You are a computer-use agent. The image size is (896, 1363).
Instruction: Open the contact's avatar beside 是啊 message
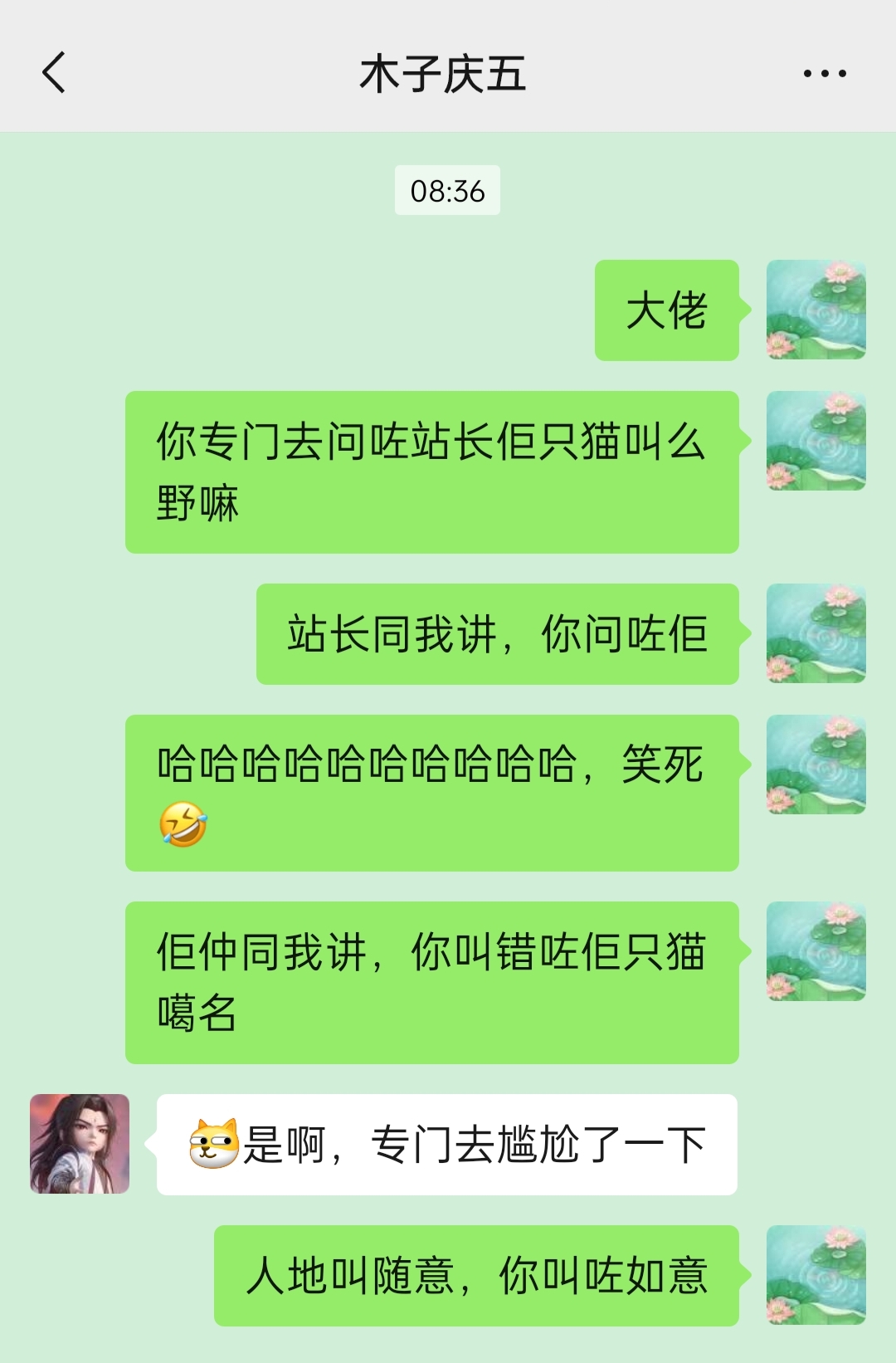click(x=80, y=1144)
